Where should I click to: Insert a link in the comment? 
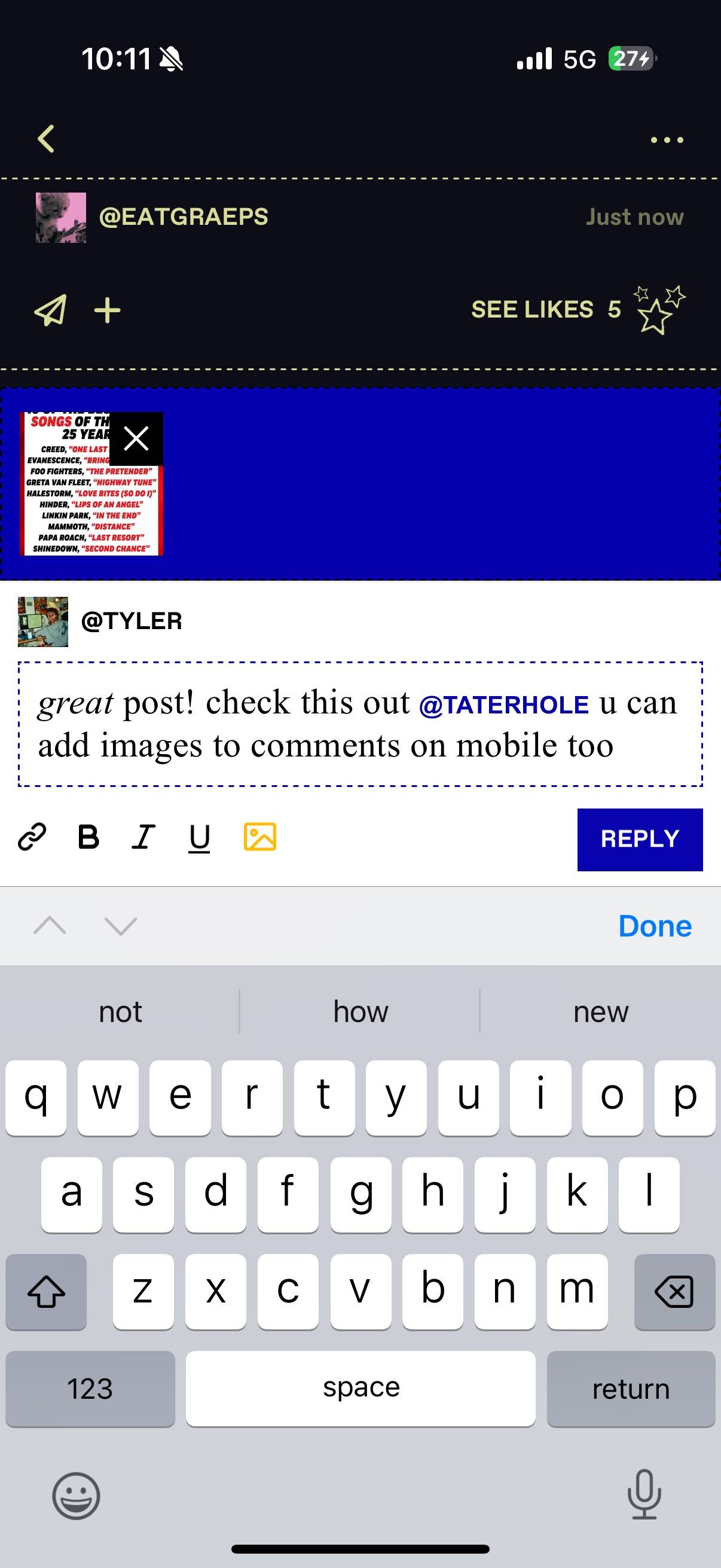pos(32,837)
